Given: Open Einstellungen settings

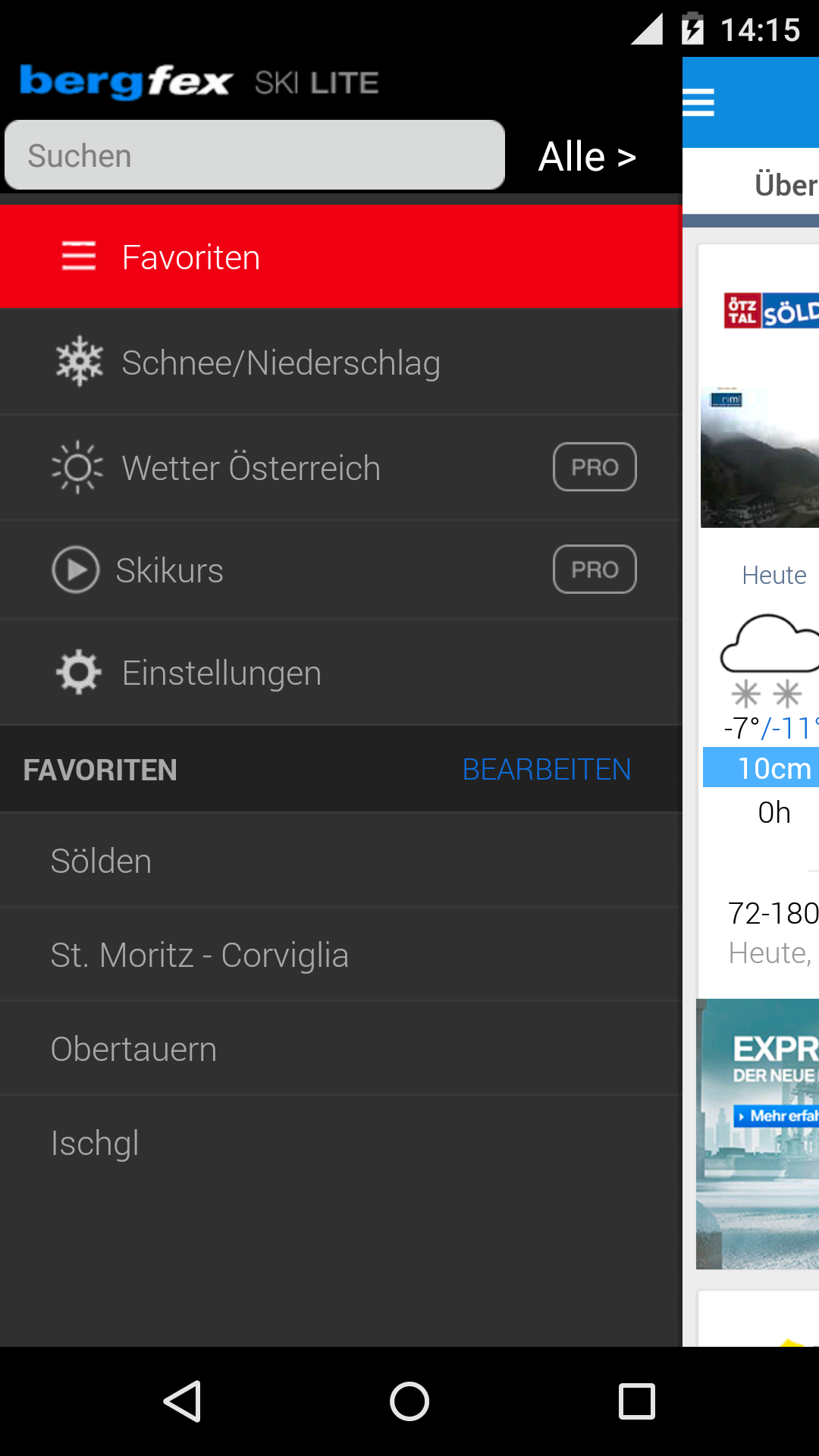Looking at the screenshot, I should point(341,673).
